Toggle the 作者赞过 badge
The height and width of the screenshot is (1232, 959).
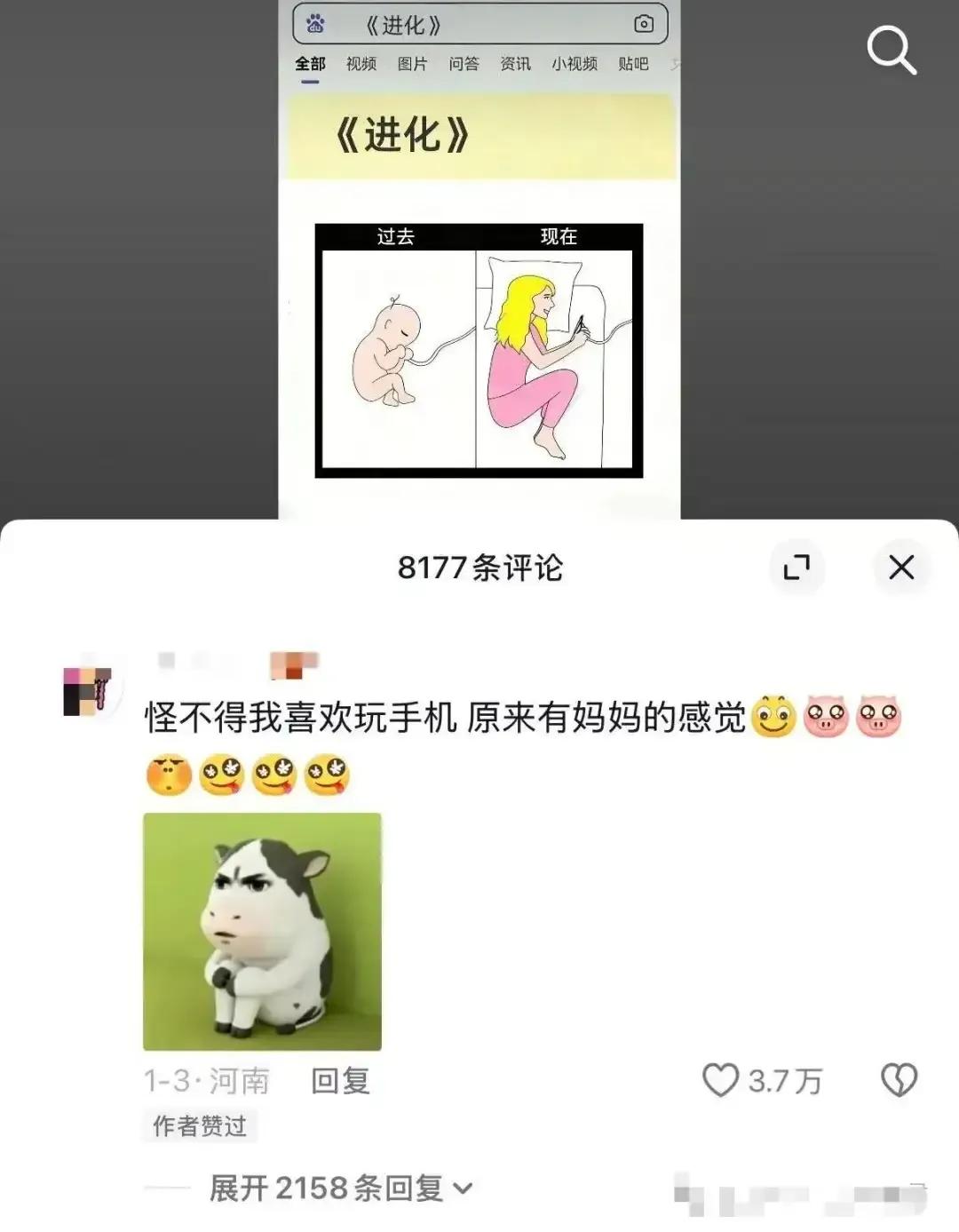(200, 1125)
